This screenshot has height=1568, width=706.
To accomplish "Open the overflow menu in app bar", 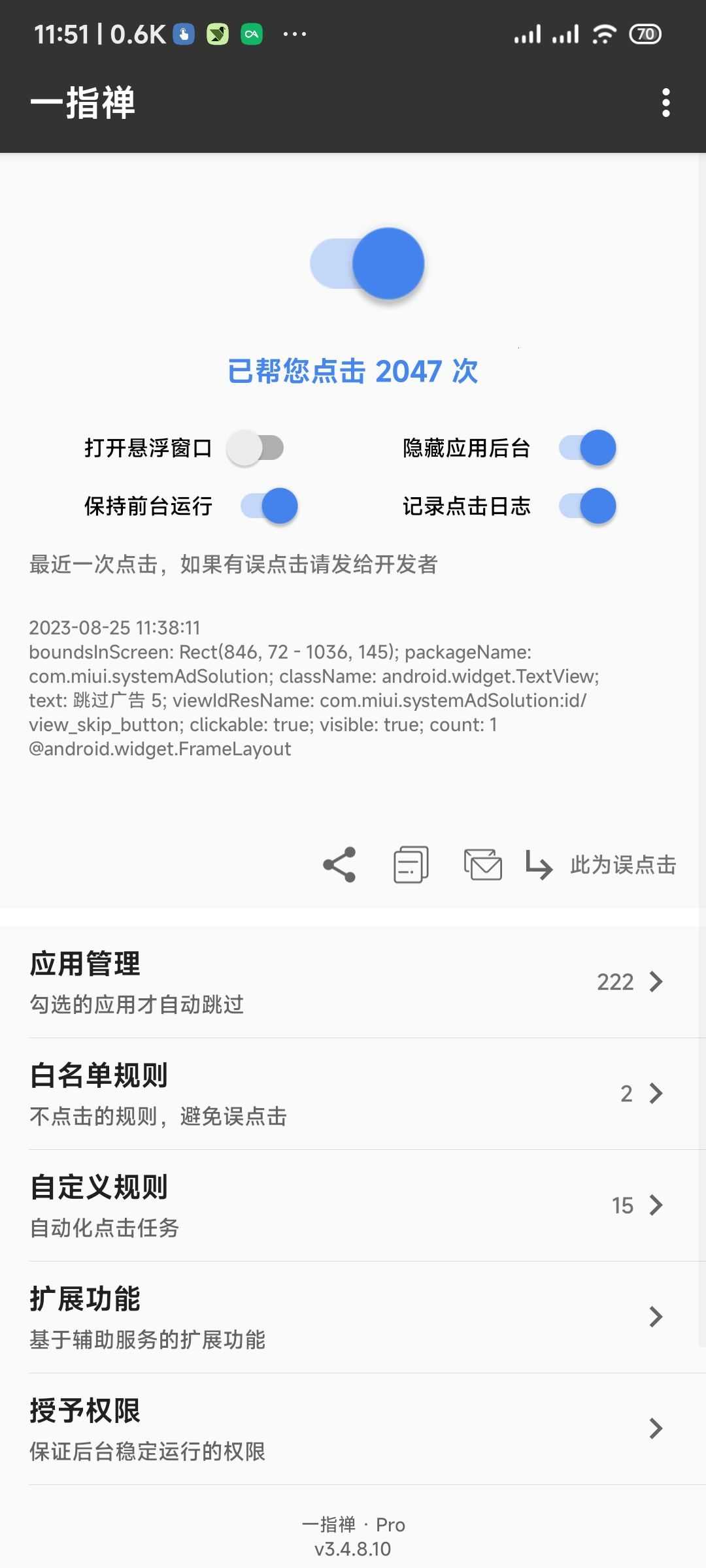I will pyautogui.click(x=665, y=103).
